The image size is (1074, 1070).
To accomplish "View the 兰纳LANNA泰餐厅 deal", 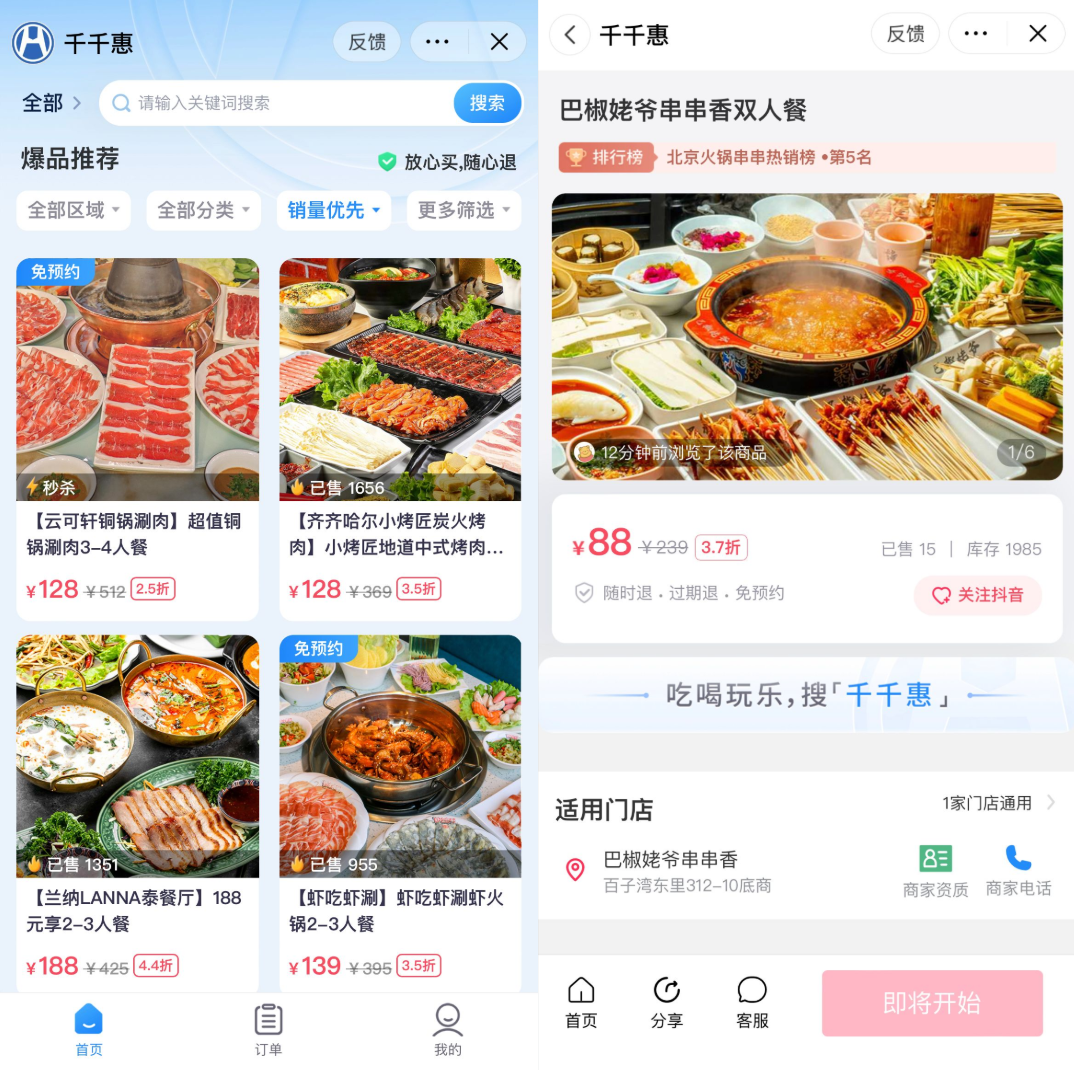I will coord(137,812).
